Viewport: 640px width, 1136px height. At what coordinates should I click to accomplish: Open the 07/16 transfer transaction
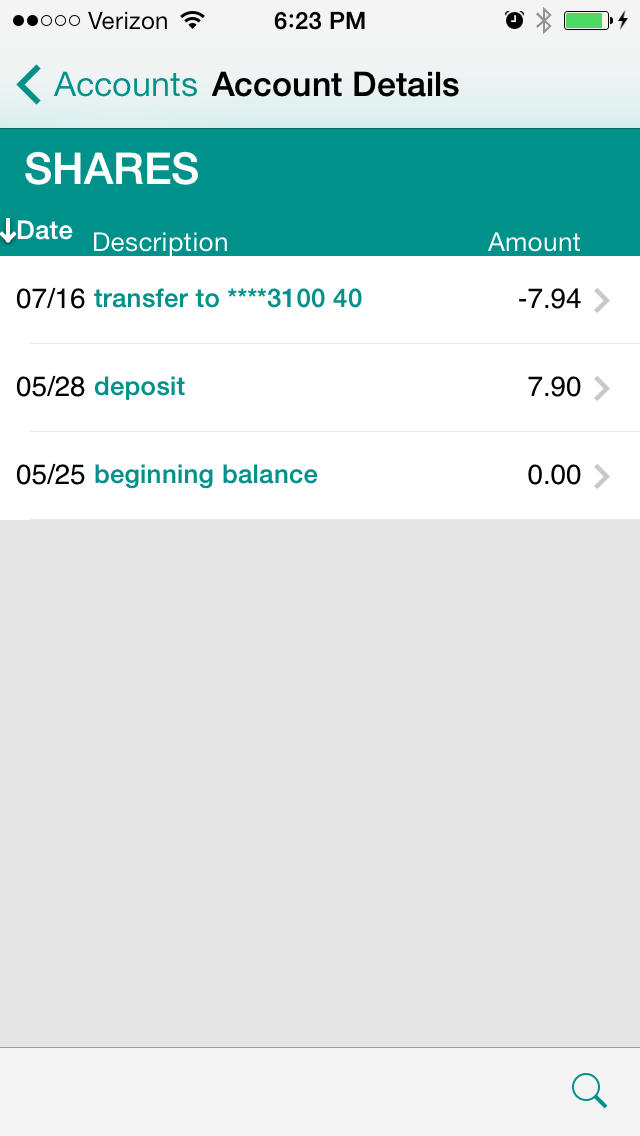pos(320,300)
